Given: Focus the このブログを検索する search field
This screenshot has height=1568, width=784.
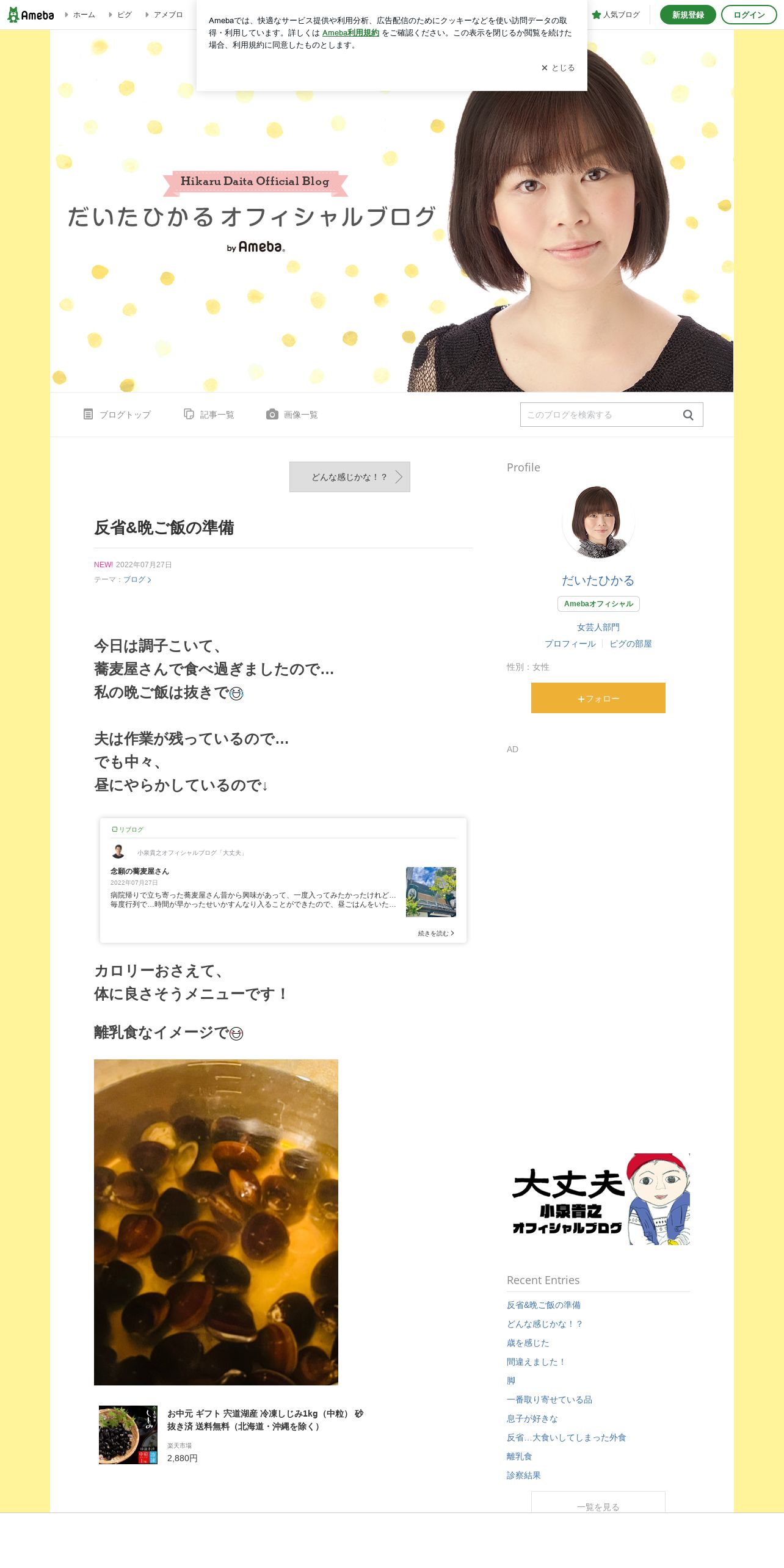Looking at the screenshot, I should point(598,415).
